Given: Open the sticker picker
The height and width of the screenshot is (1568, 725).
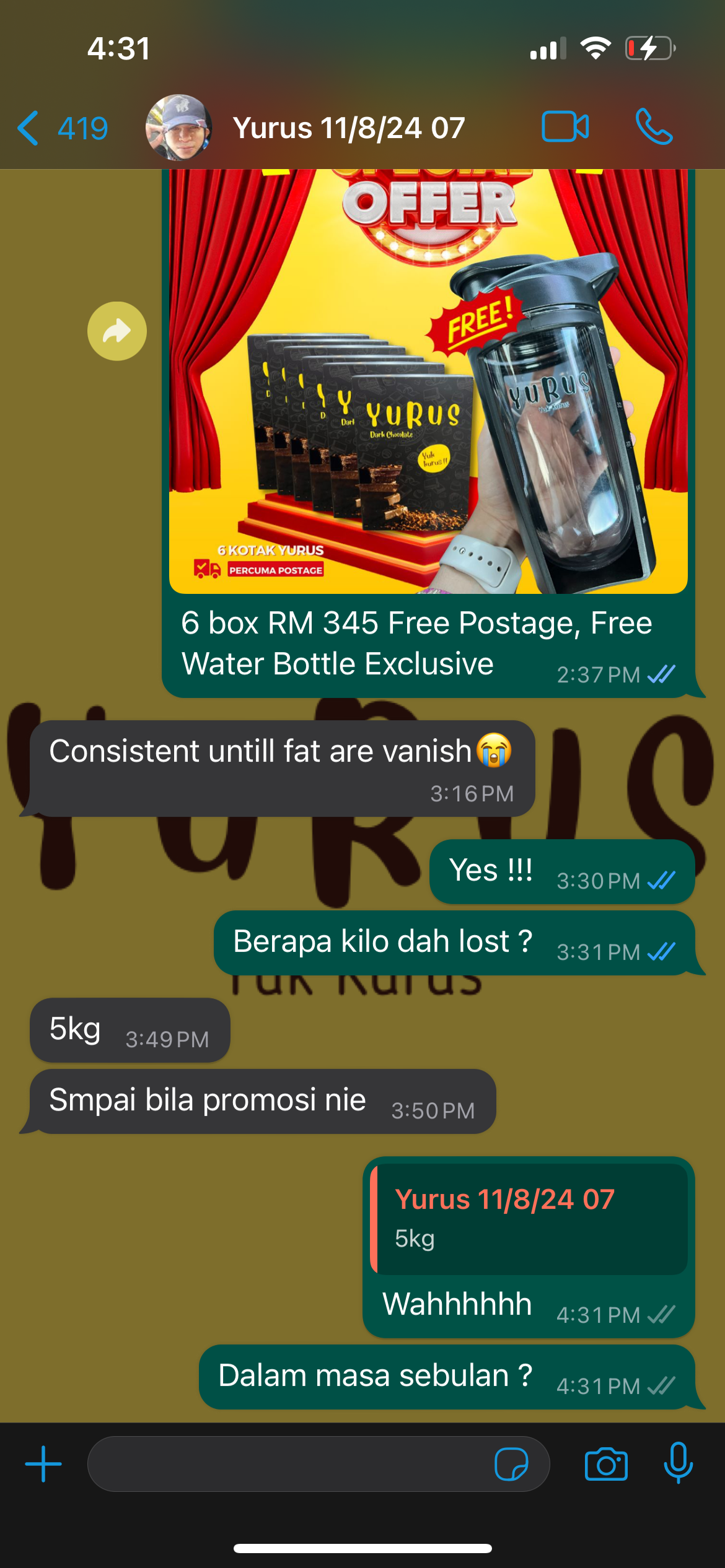Looking at the screenshot, I should [511, 1464].
